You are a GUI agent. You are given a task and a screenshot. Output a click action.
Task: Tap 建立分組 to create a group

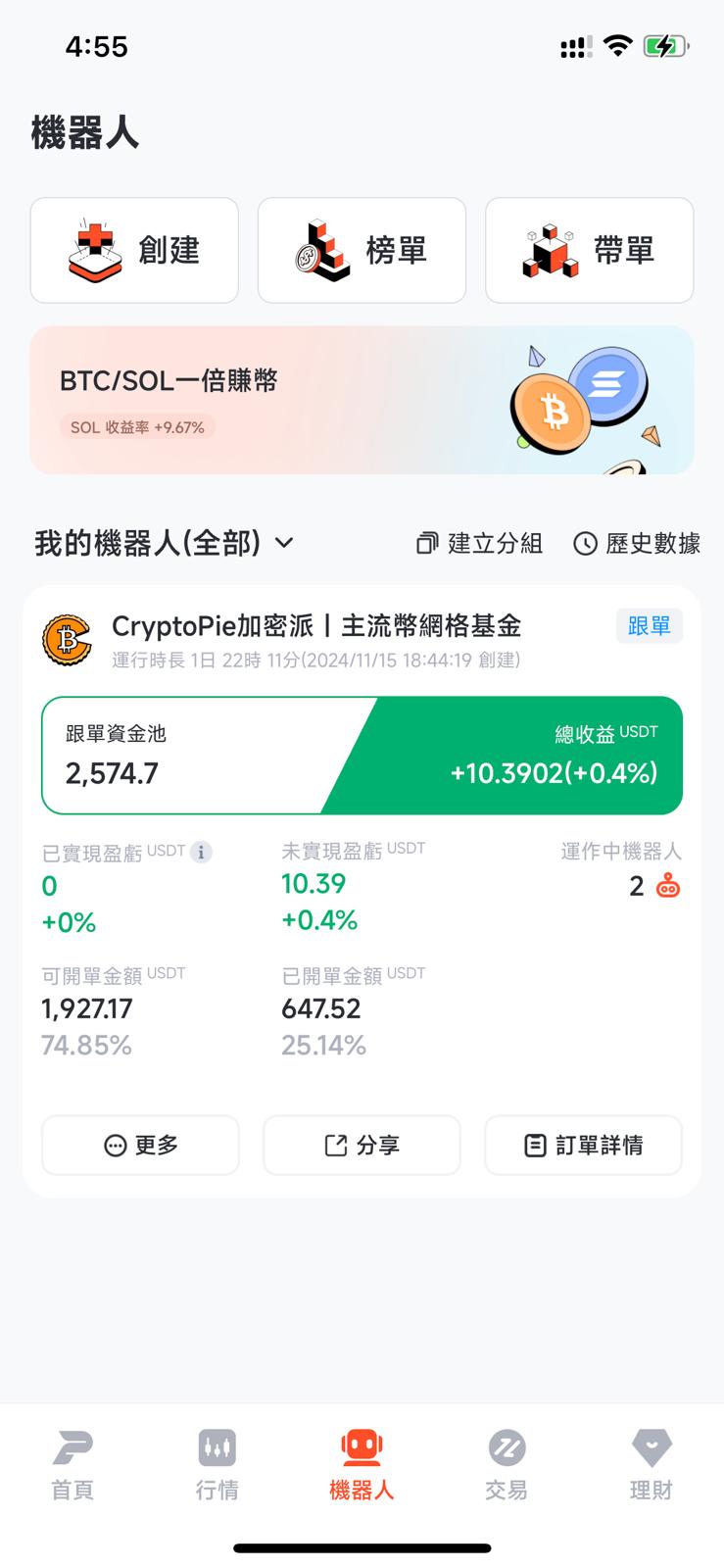coord(479,543)
